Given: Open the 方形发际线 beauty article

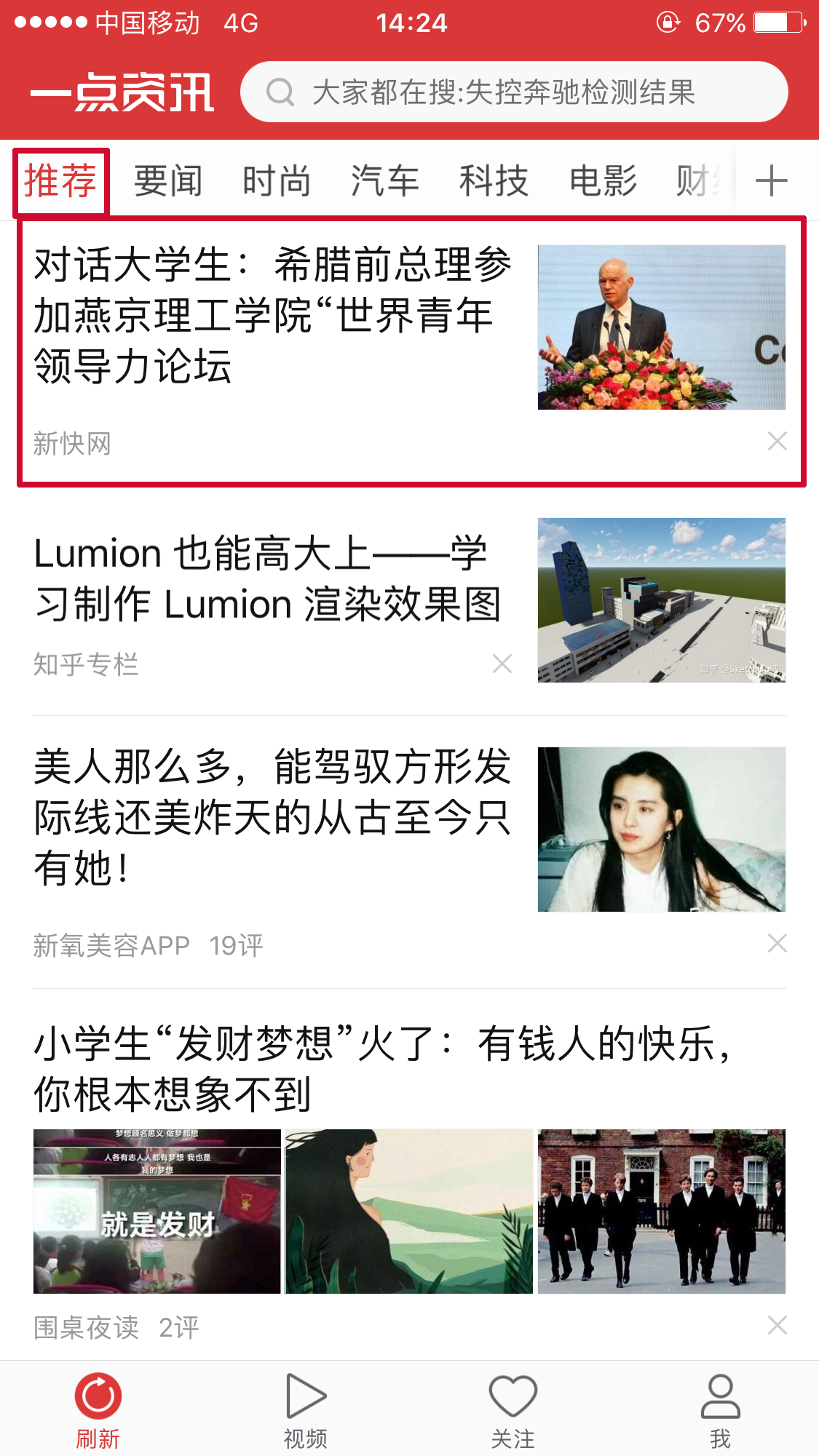Looking at the screenshot, I should pos(273,817).
